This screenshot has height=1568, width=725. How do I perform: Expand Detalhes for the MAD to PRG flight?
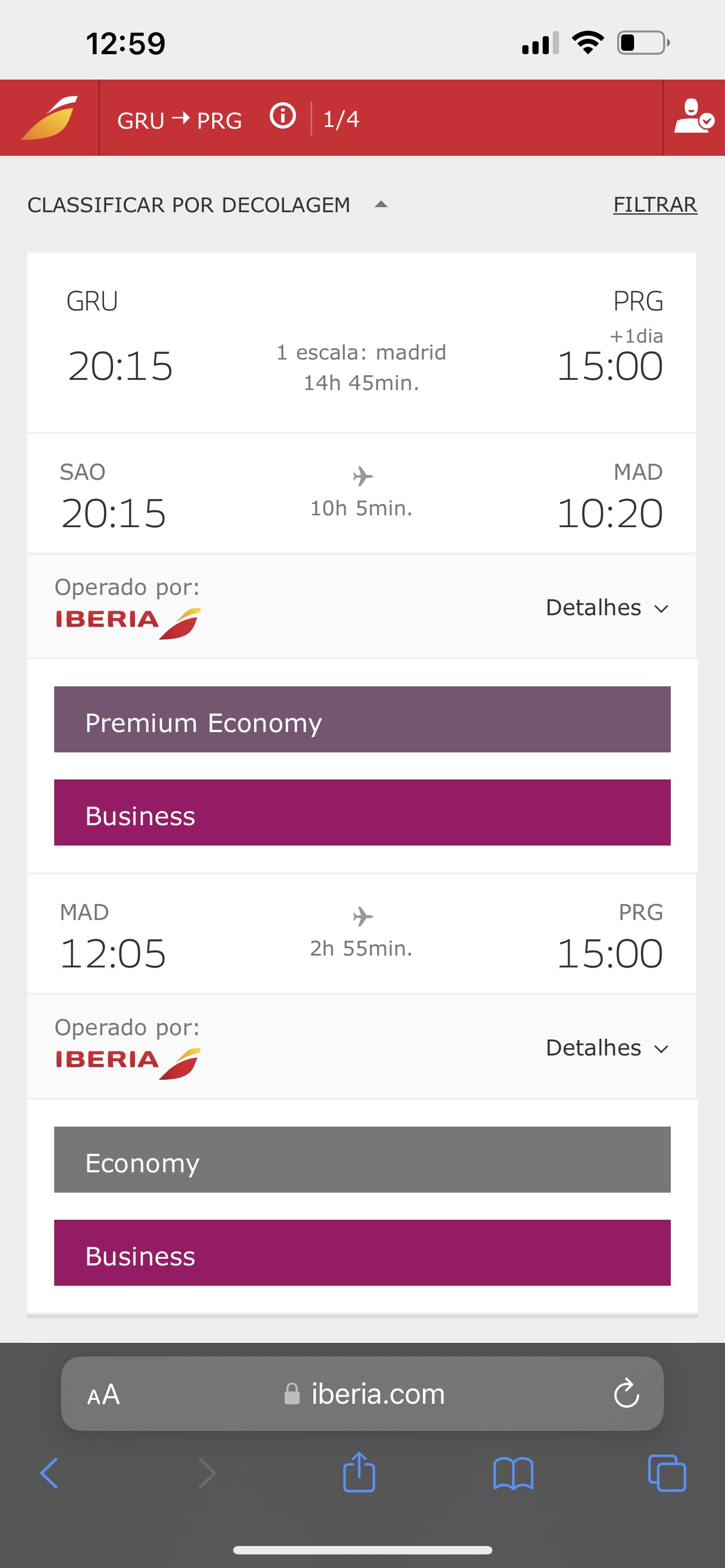(x=607, y=1048)
